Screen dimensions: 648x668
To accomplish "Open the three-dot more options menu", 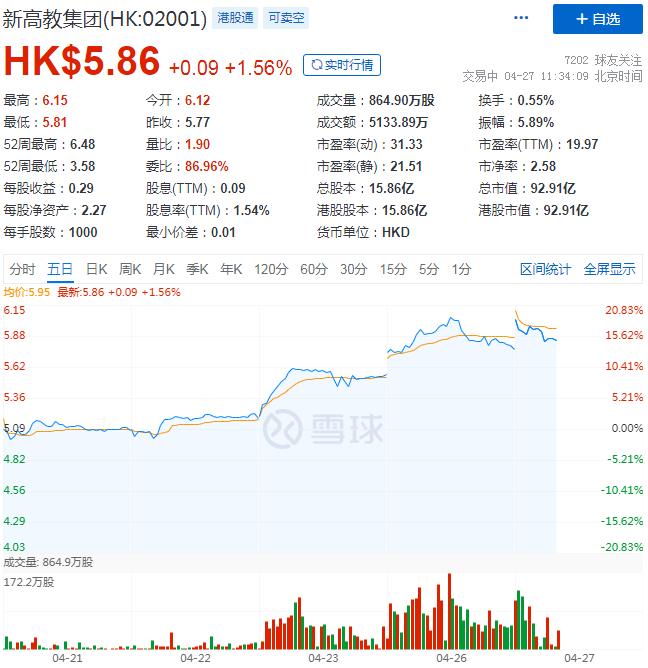I will tap(521, 18).
